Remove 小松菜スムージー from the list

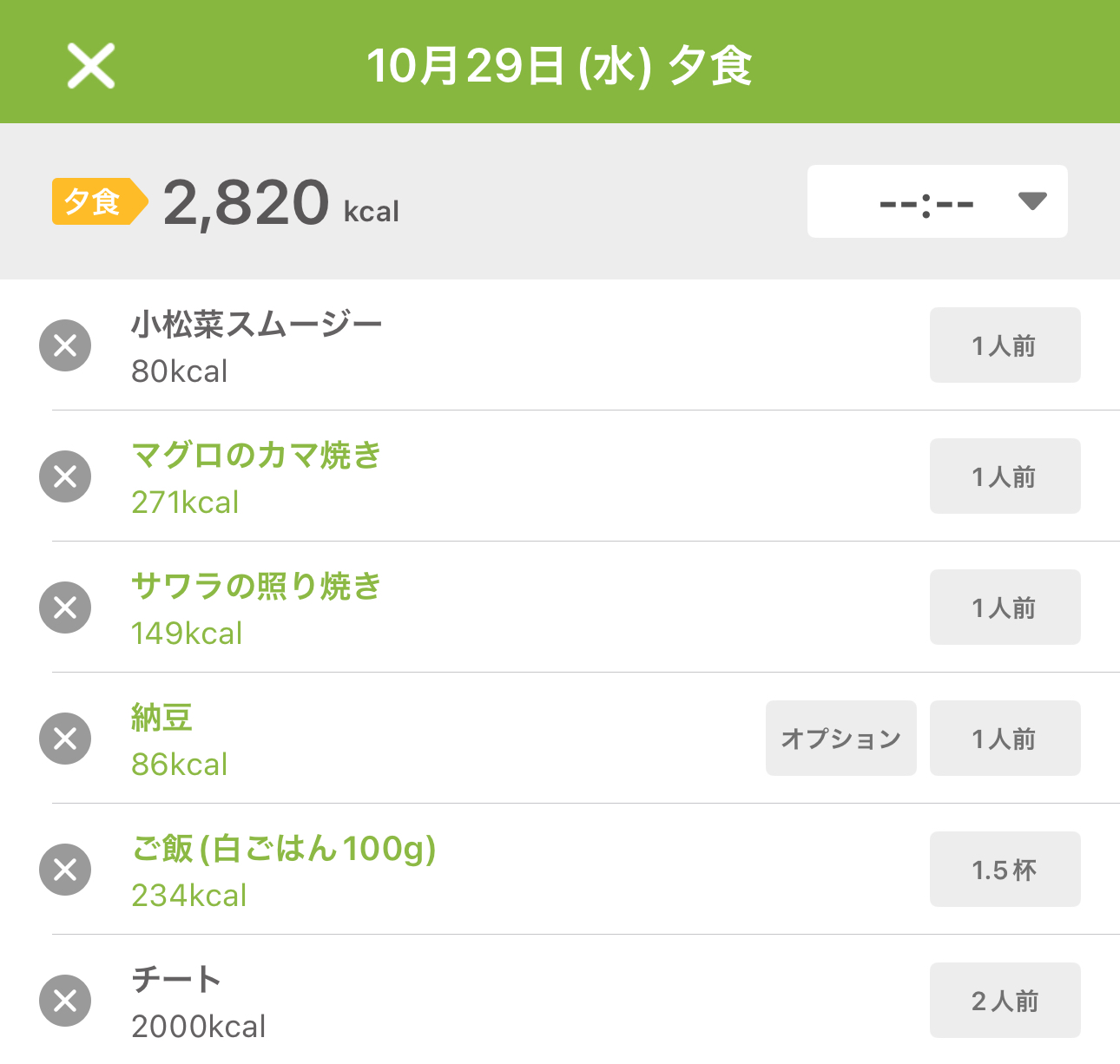(x=65, y=345)
